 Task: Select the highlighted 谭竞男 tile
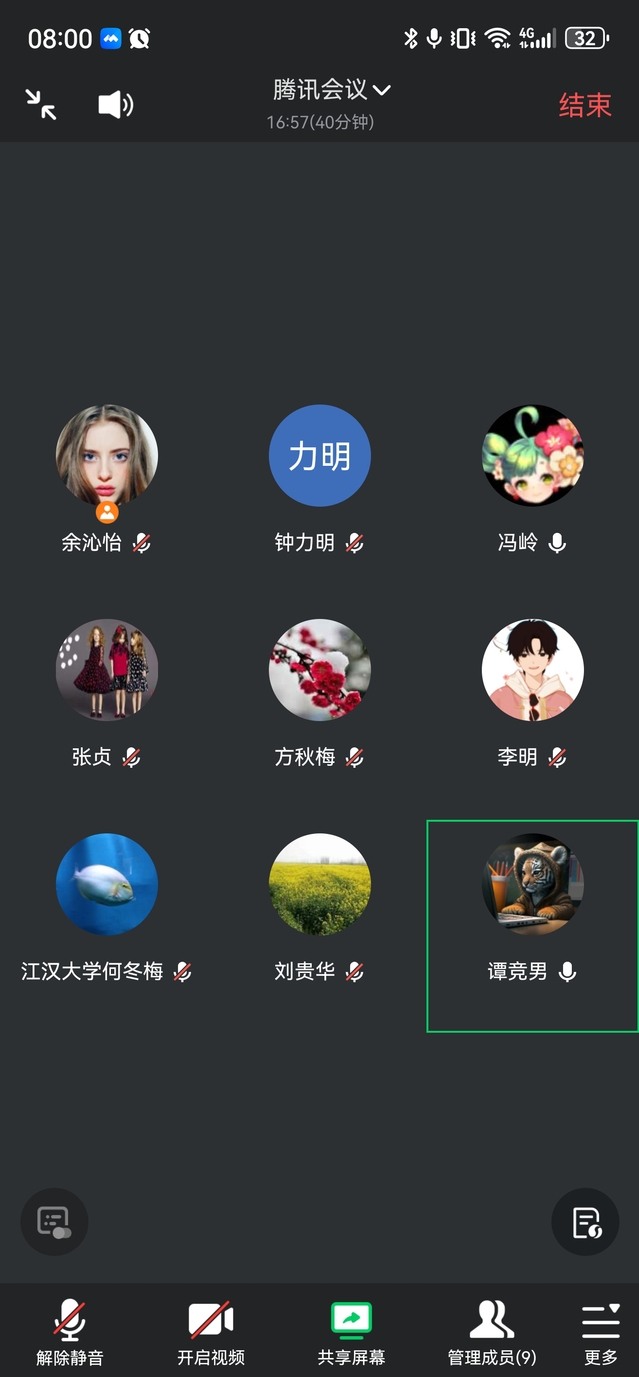point(533,925)
